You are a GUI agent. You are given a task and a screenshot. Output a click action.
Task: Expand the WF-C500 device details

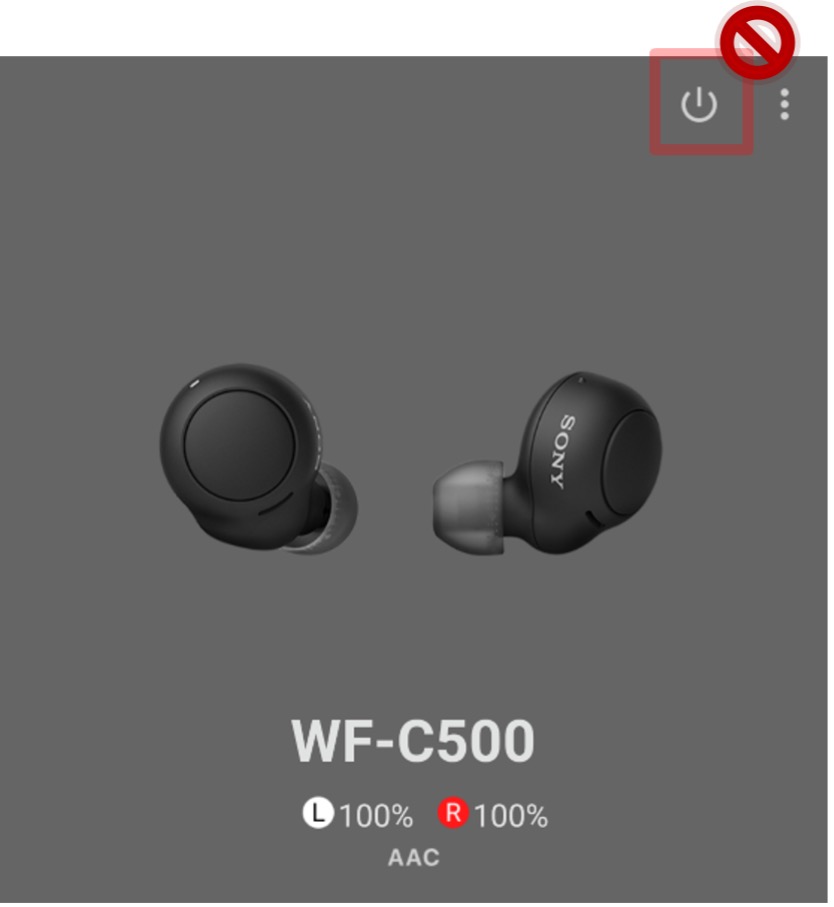(x=413, y=740)
